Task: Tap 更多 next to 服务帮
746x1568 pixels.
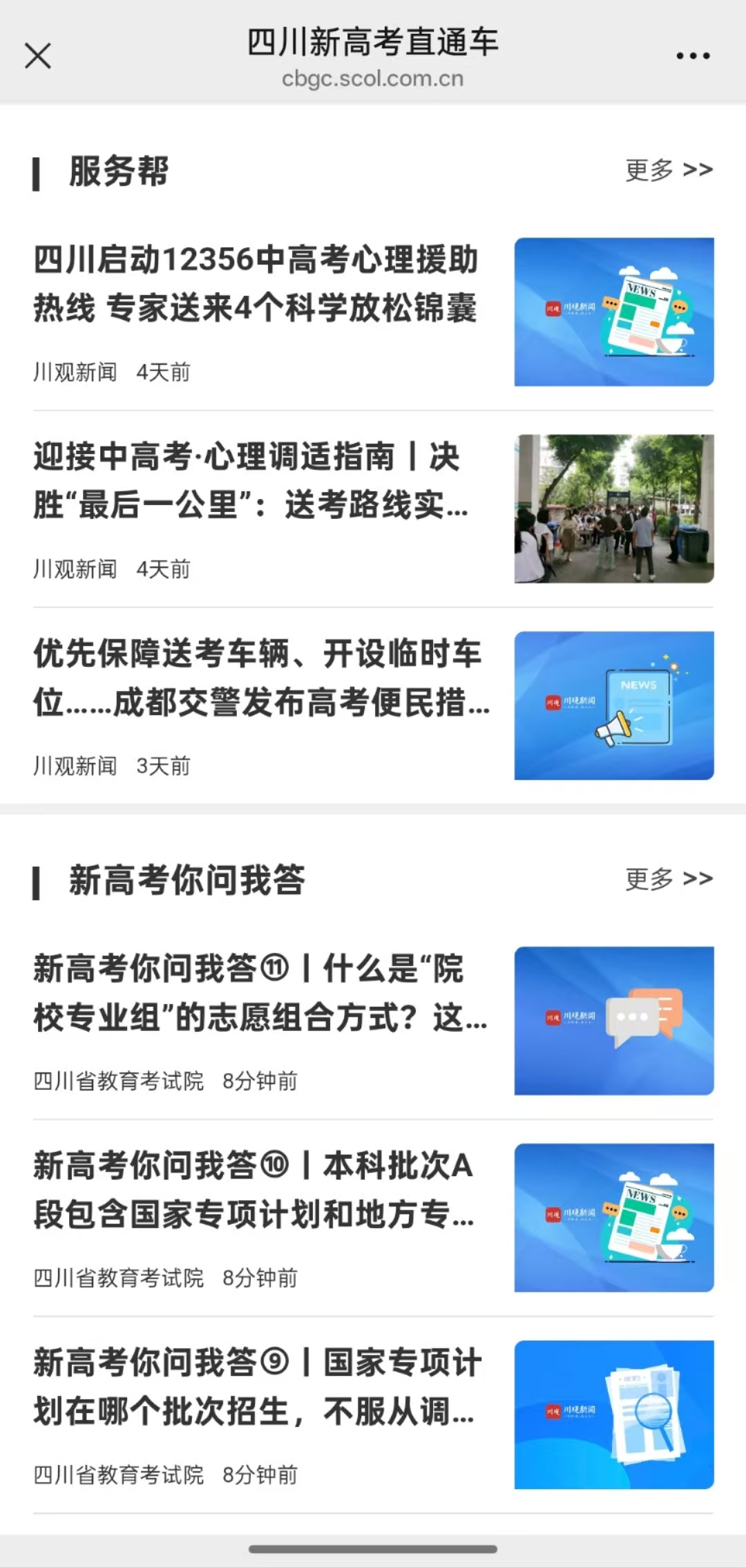Action: (668, 170)
